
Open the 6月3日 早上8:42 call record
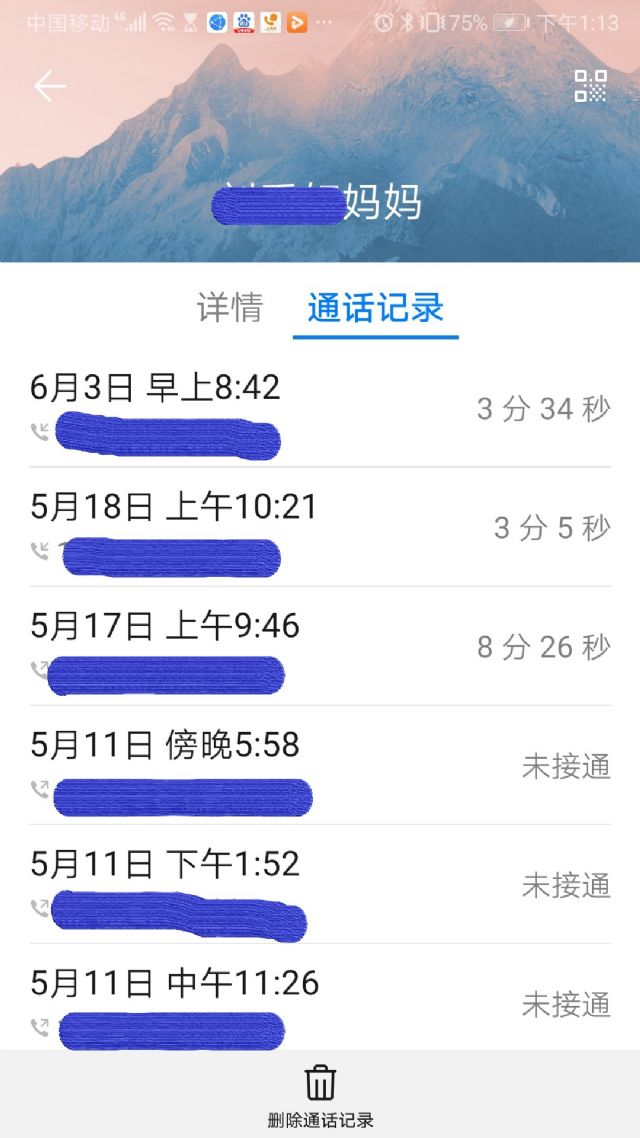(x=320, y=409)
